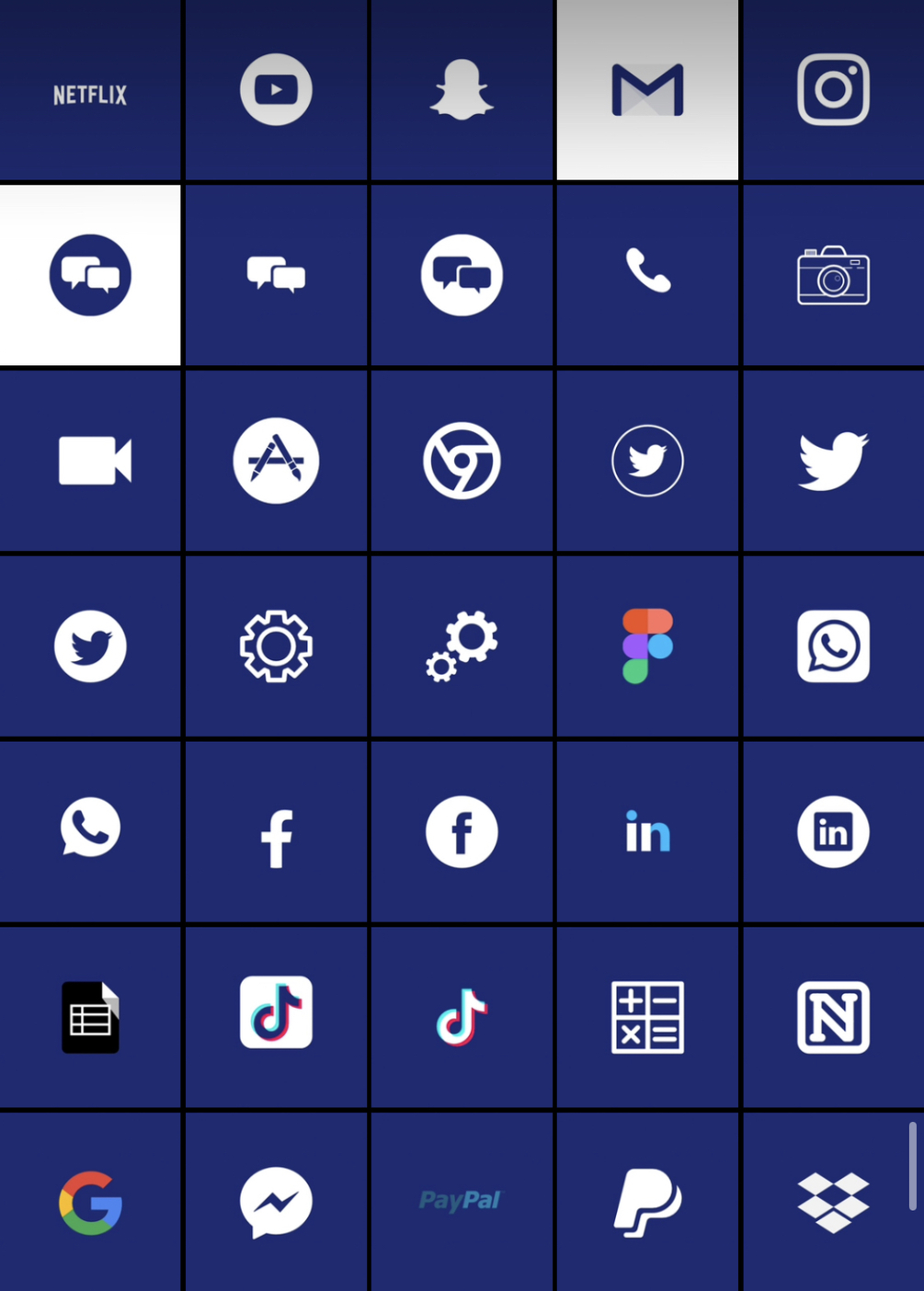Pick the circled LinkedIn icon
The width and height of the screenshot is (924, 1291).
point(833,831)
